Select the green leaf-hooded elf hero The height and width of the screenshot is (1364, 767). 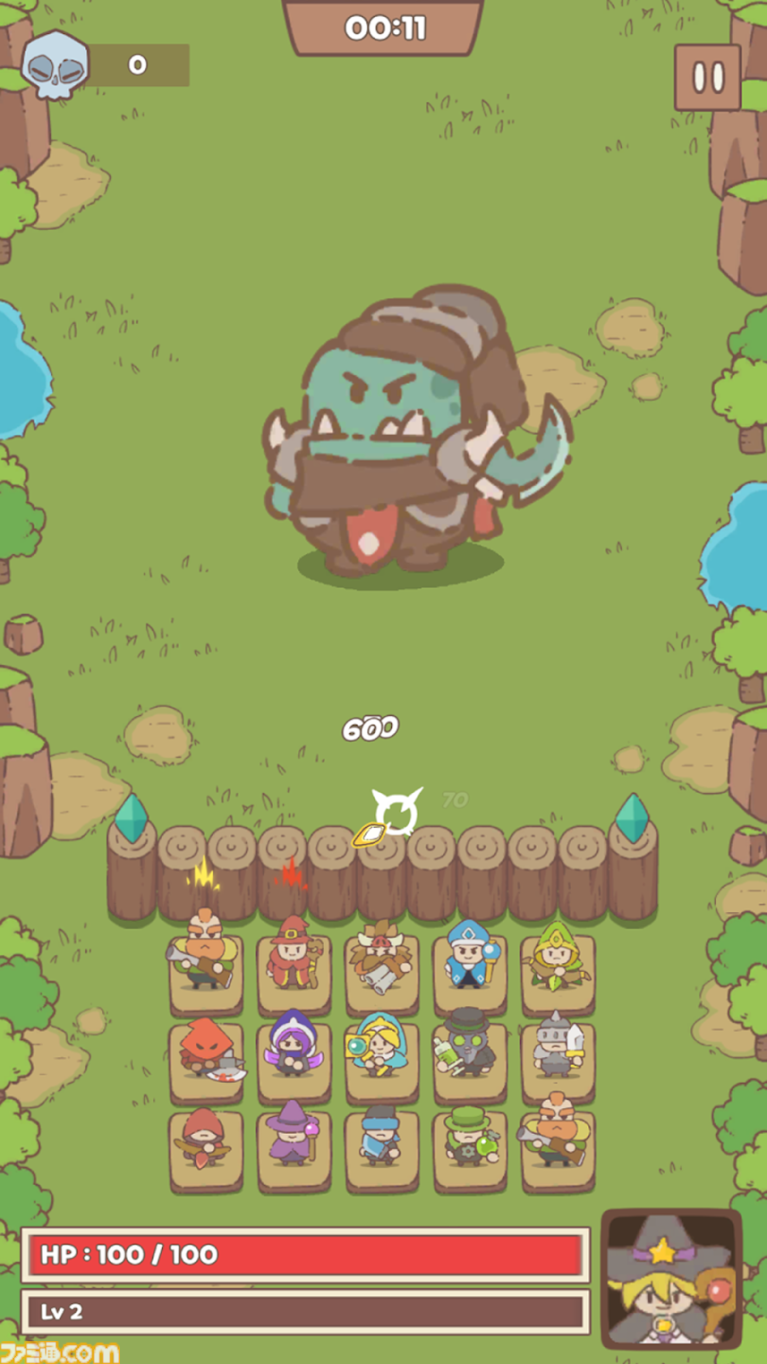click(x=557, y=957)
